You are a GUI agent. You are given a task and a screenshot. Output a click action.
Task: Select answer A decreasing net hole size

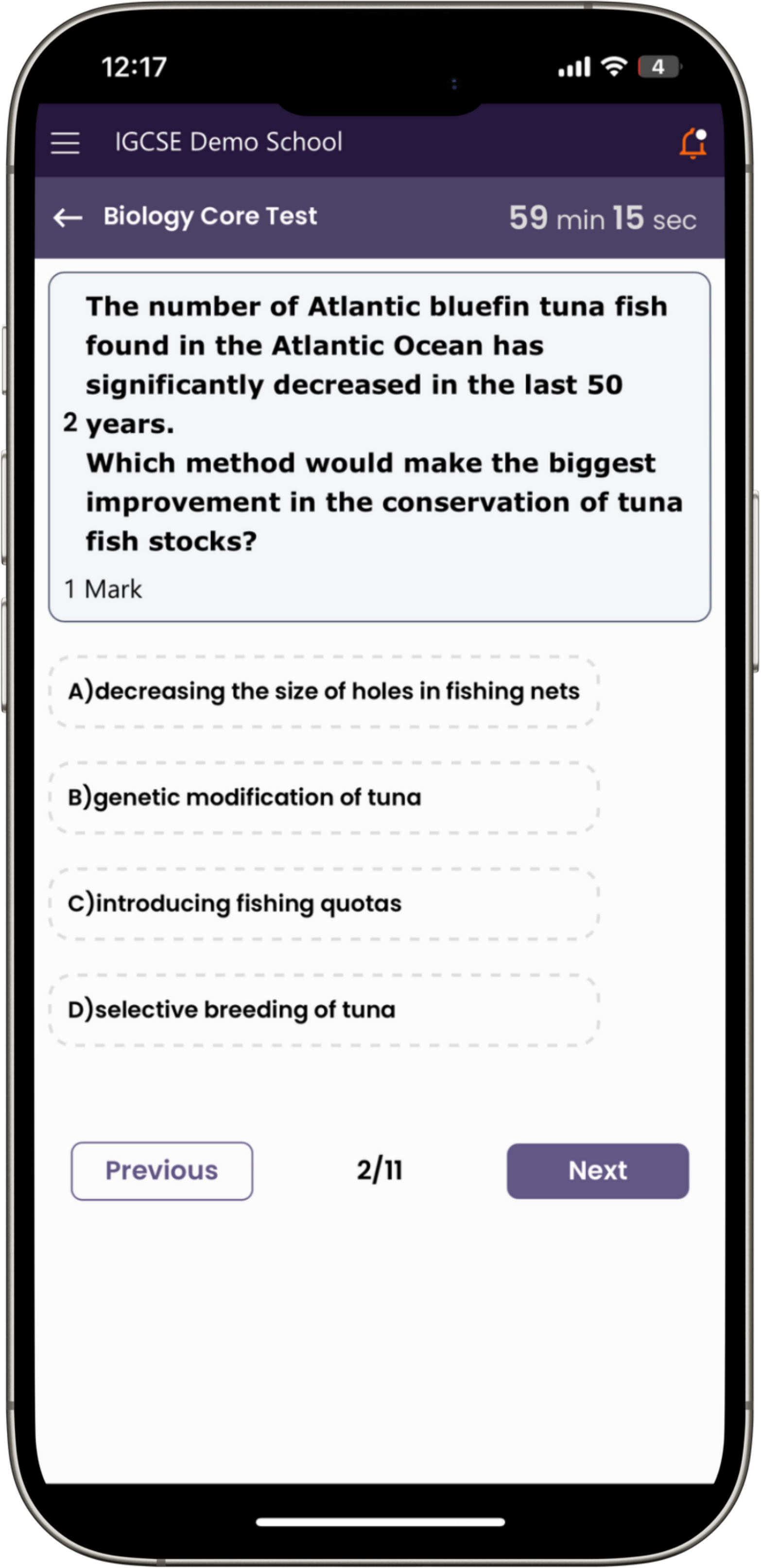click(324, 691)
